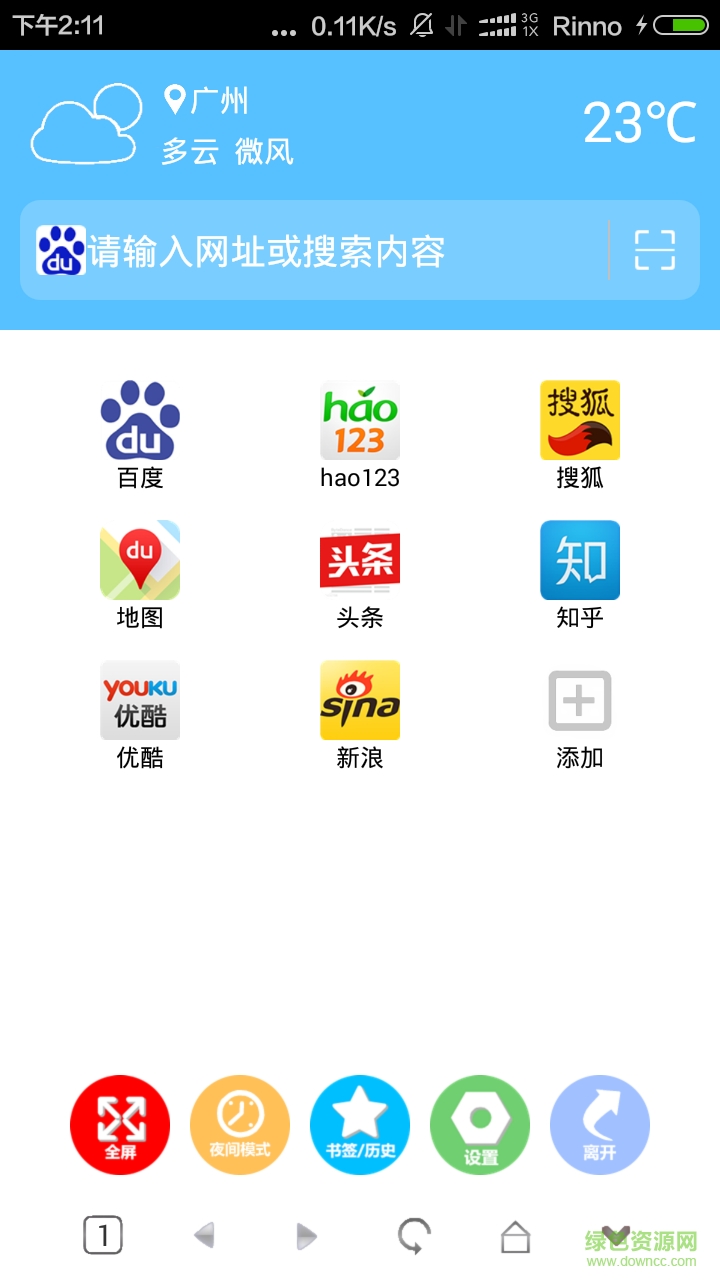
Task: Open Youku (优酷) video site
Action: [139, 700]
